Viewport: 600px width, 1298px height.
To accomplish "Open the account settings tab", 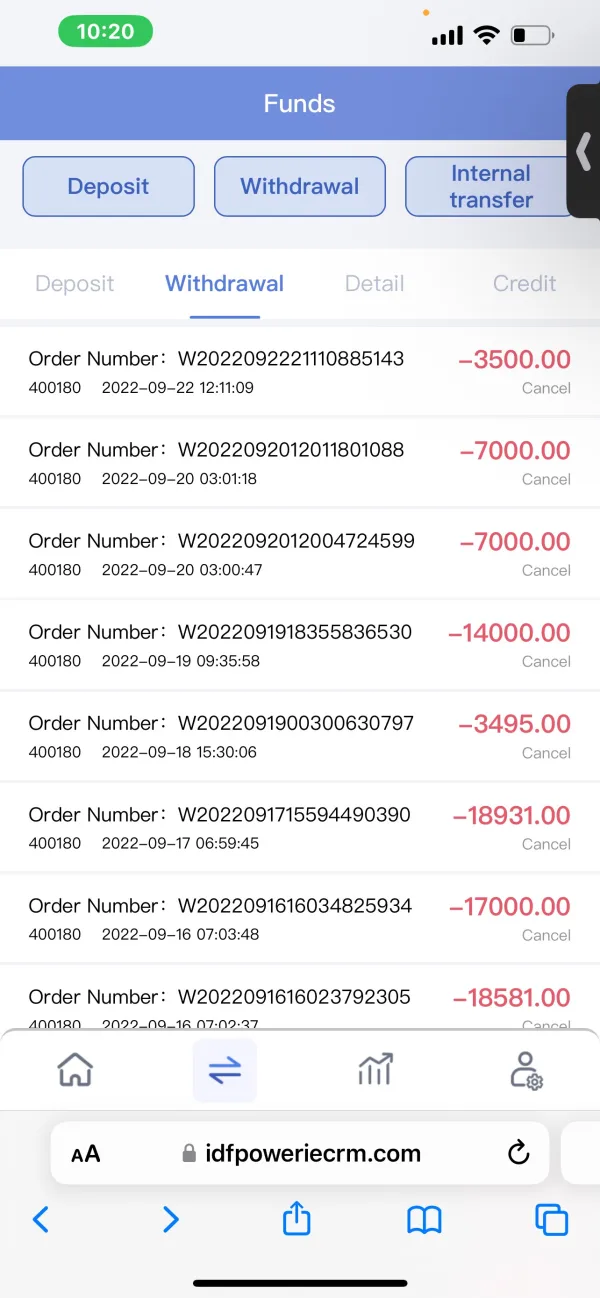I will [x=525, y=1071].
